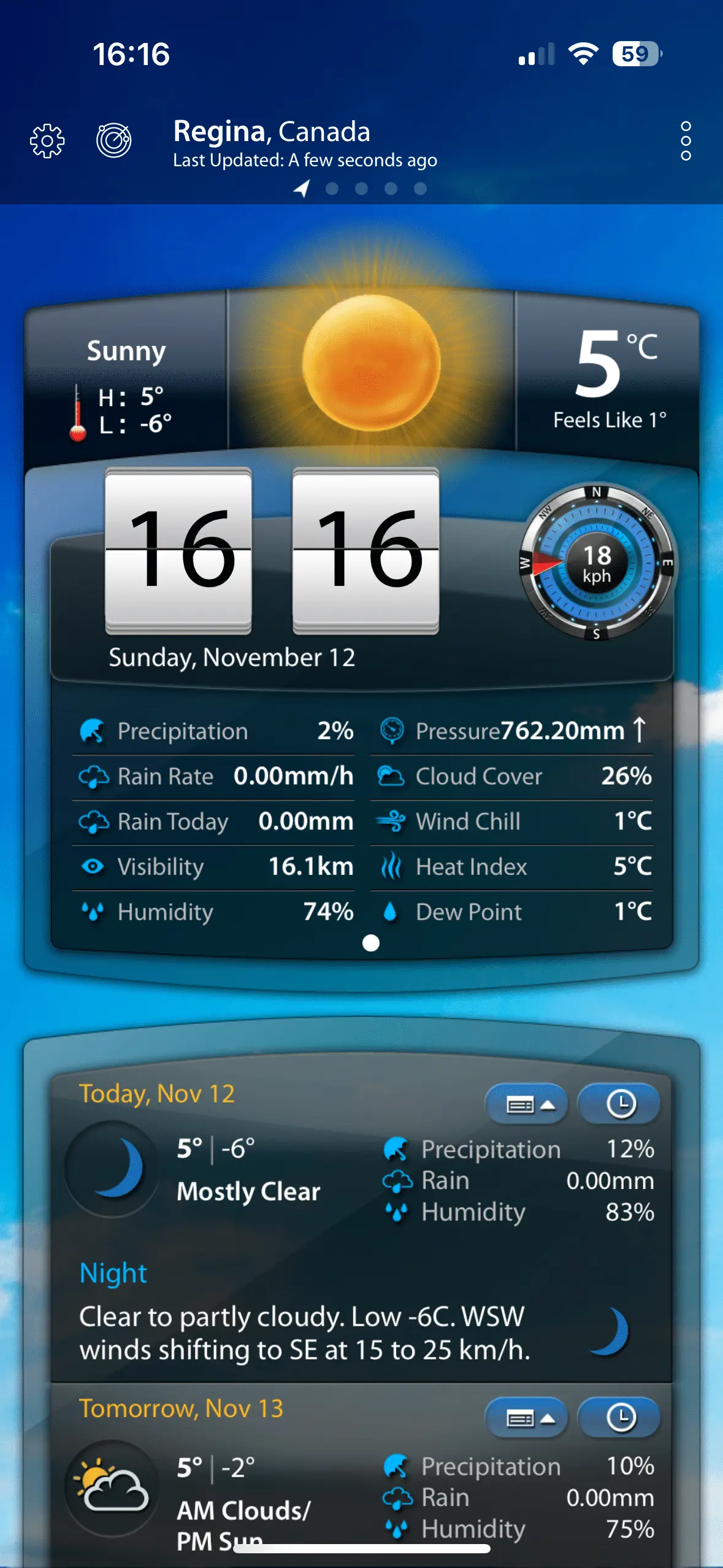The width and height of the screenshot is (723, 1568).
Task: View hourly forecast for Tomorrow, Nov 13
Action: point(619,1418)
